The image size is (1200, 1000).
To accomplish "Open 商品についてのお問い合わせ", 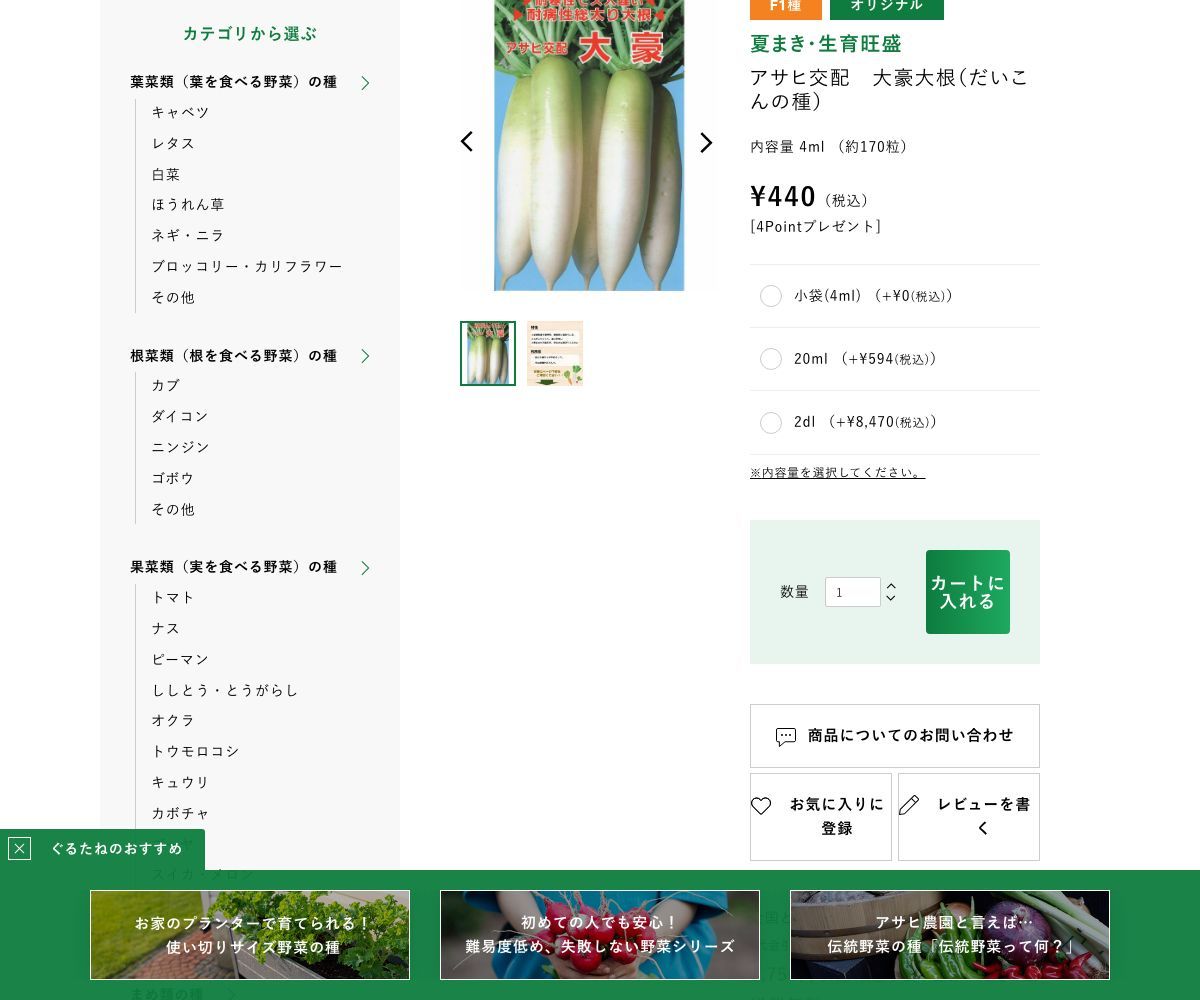I will point(895,736).
